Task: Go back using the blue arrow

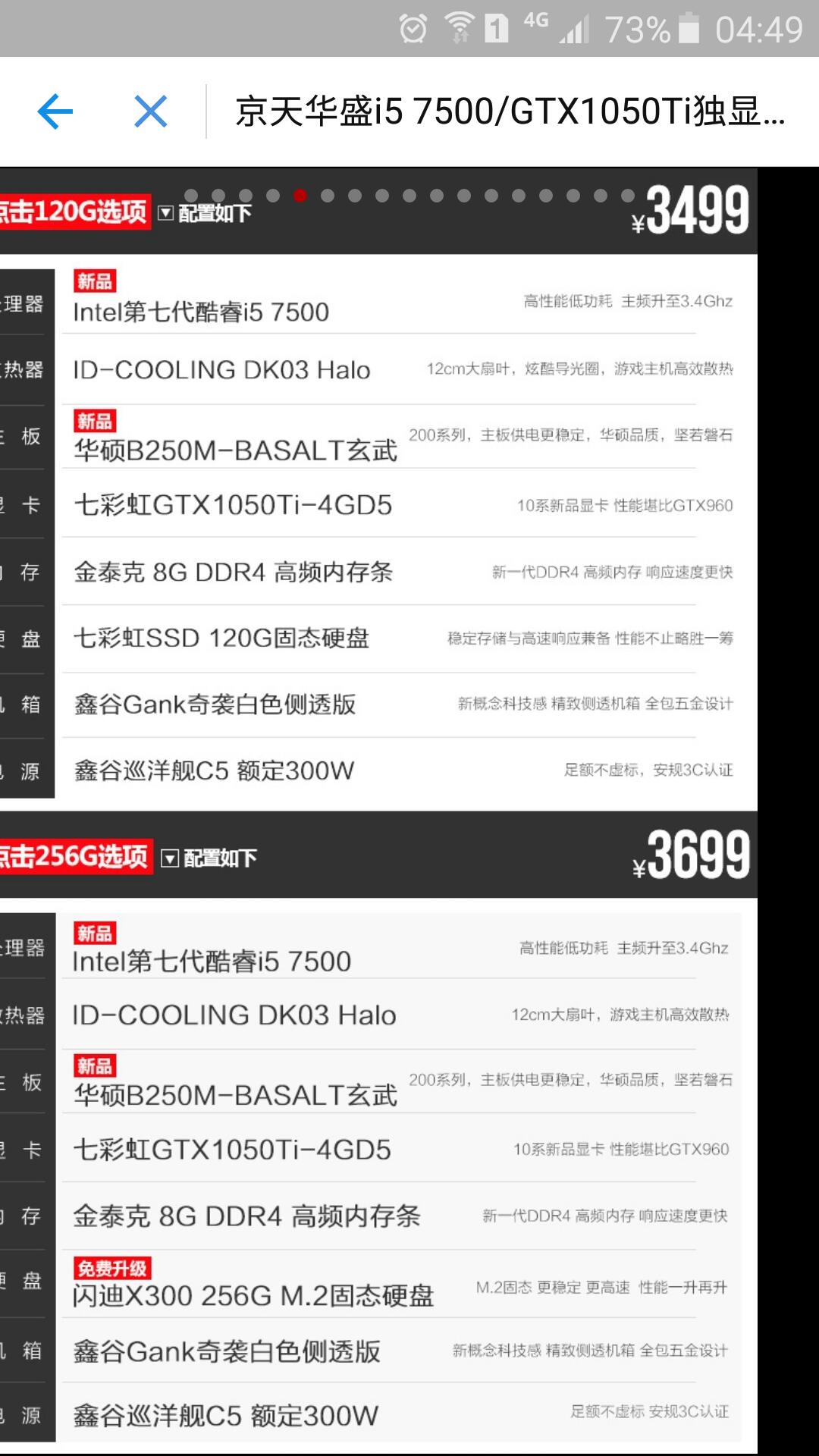Action: point(55,112)
